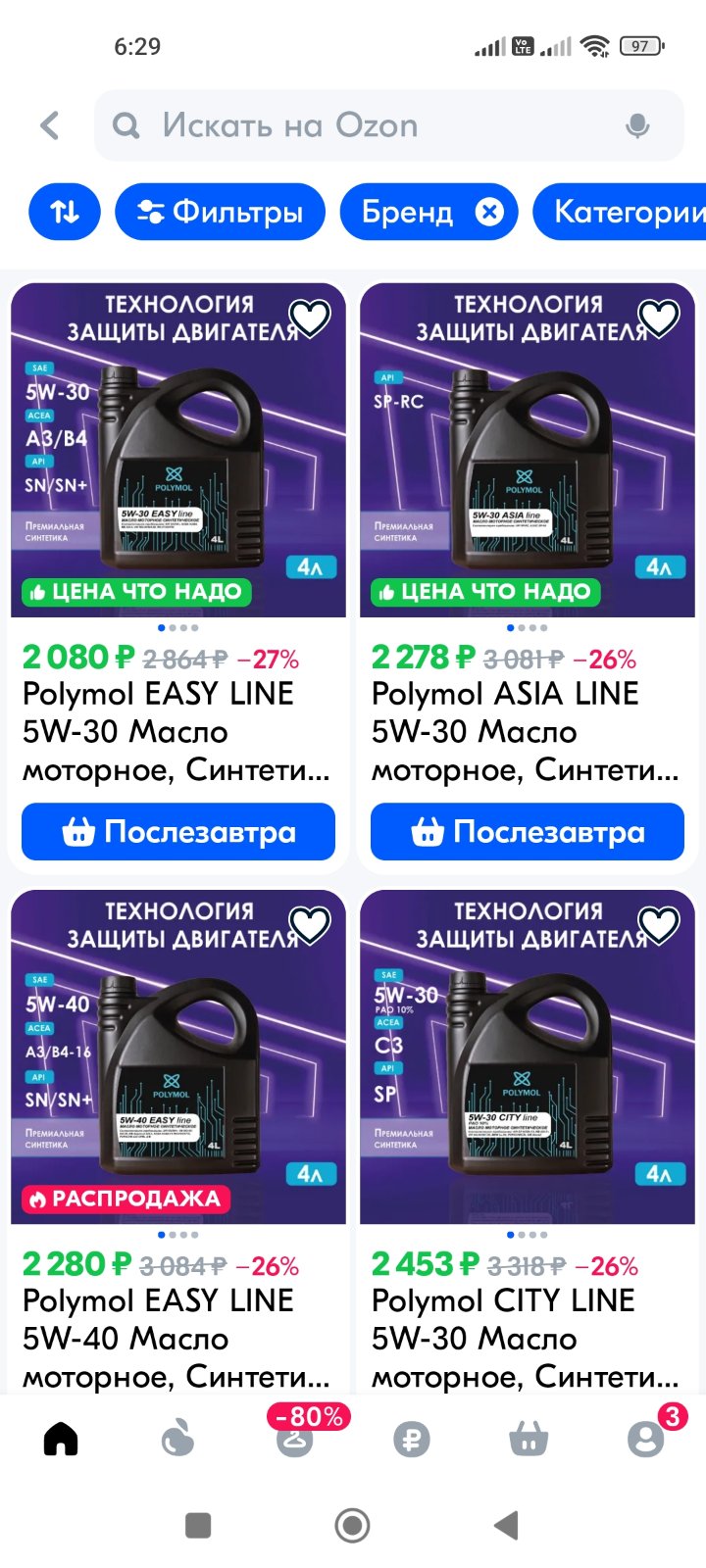Open the Категории chip

620,212
